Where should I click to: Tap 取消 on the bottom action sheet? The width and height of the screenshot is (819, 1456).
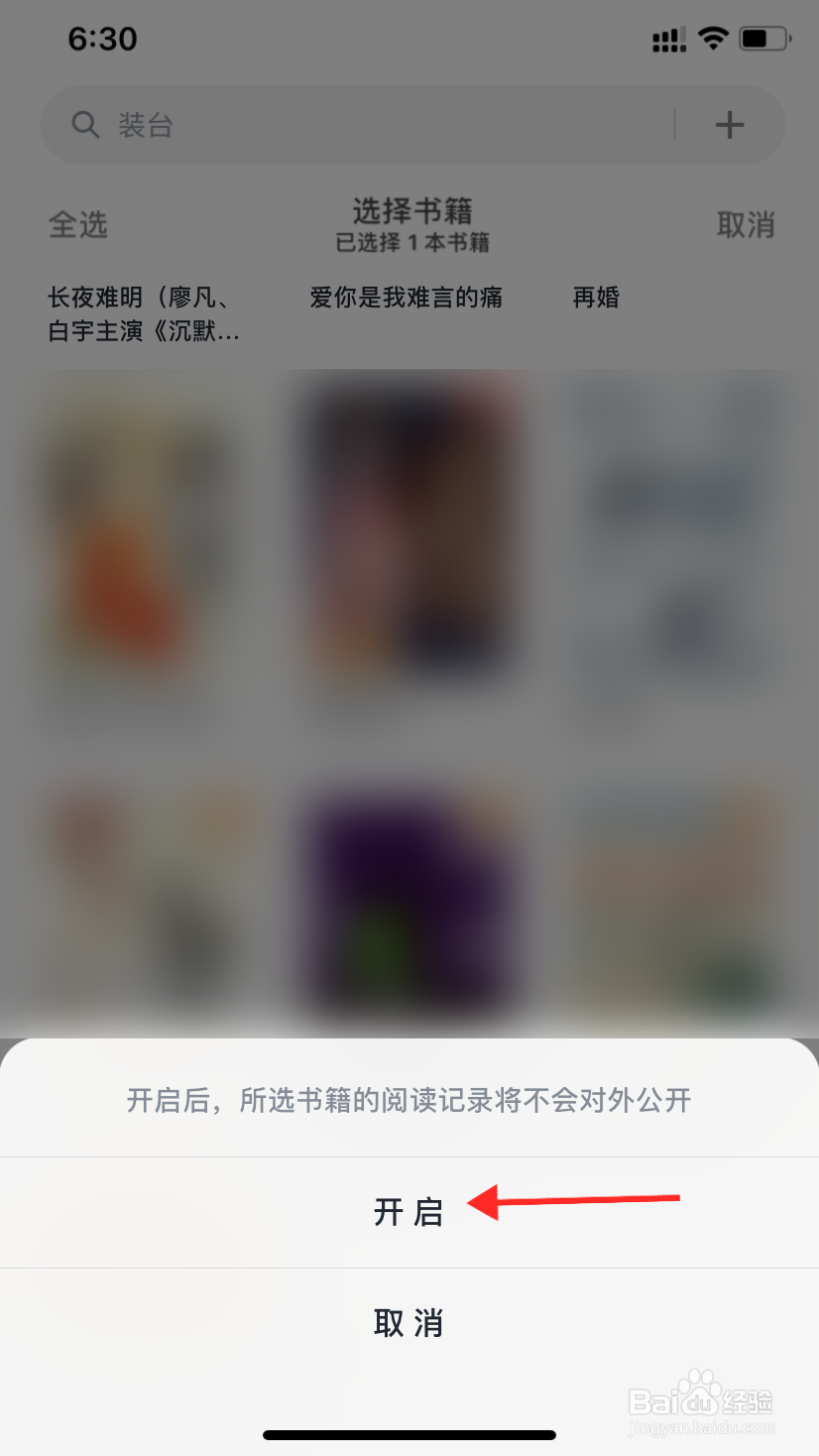(x=409, y=1323)
